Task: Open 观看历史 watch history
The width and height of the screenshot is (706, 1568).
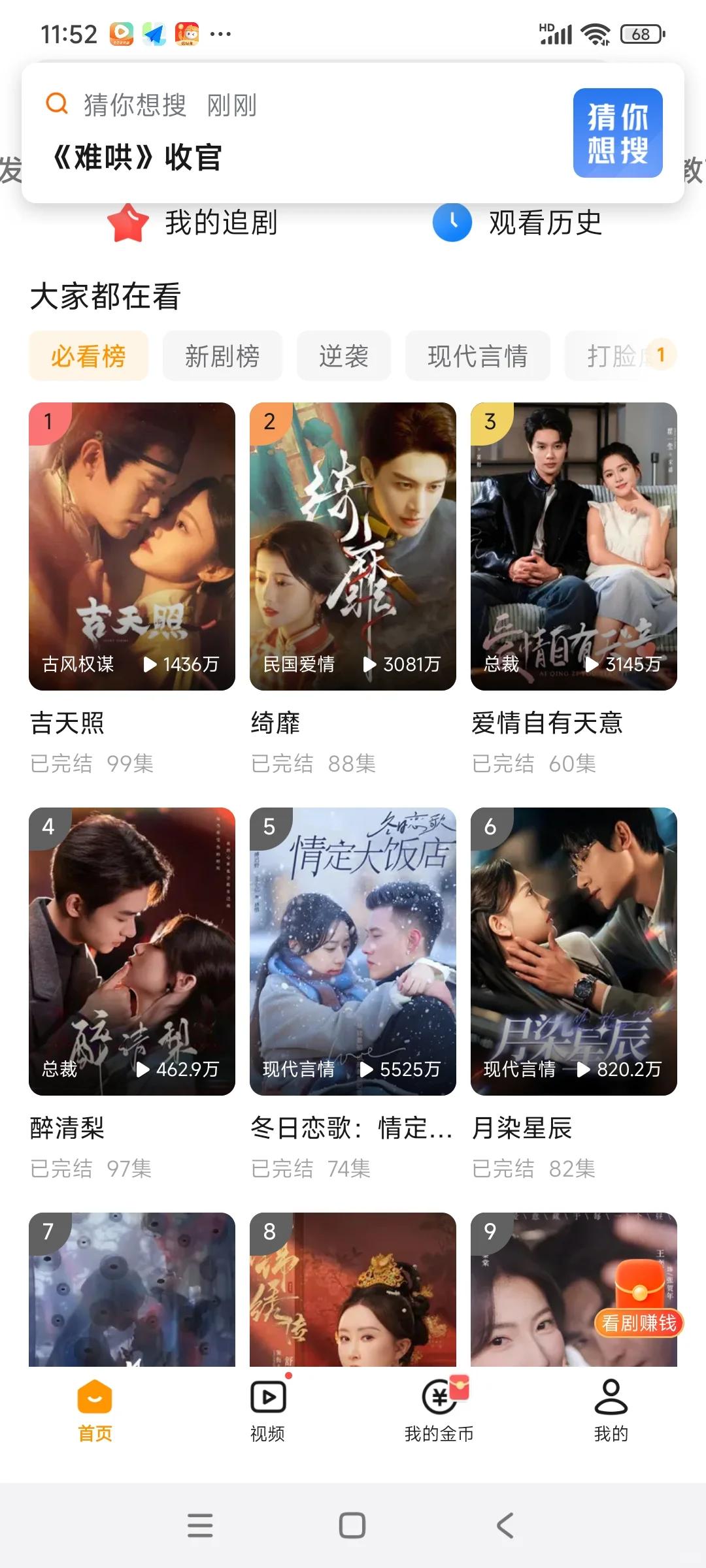Action: pyautogui.click(x=517, y=223)
